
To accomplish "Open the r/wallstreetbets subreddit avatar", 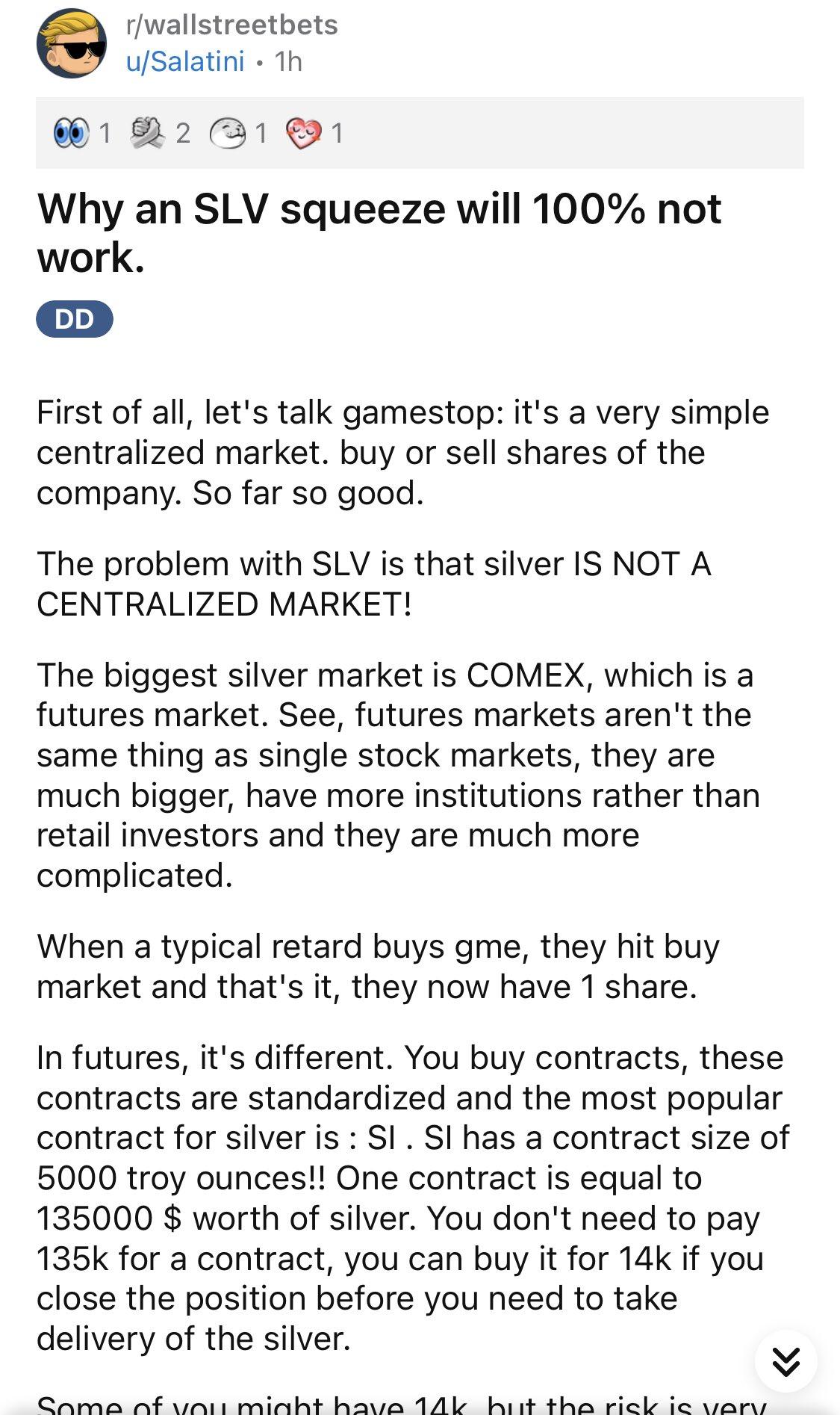I will click(x=72, y=43).
